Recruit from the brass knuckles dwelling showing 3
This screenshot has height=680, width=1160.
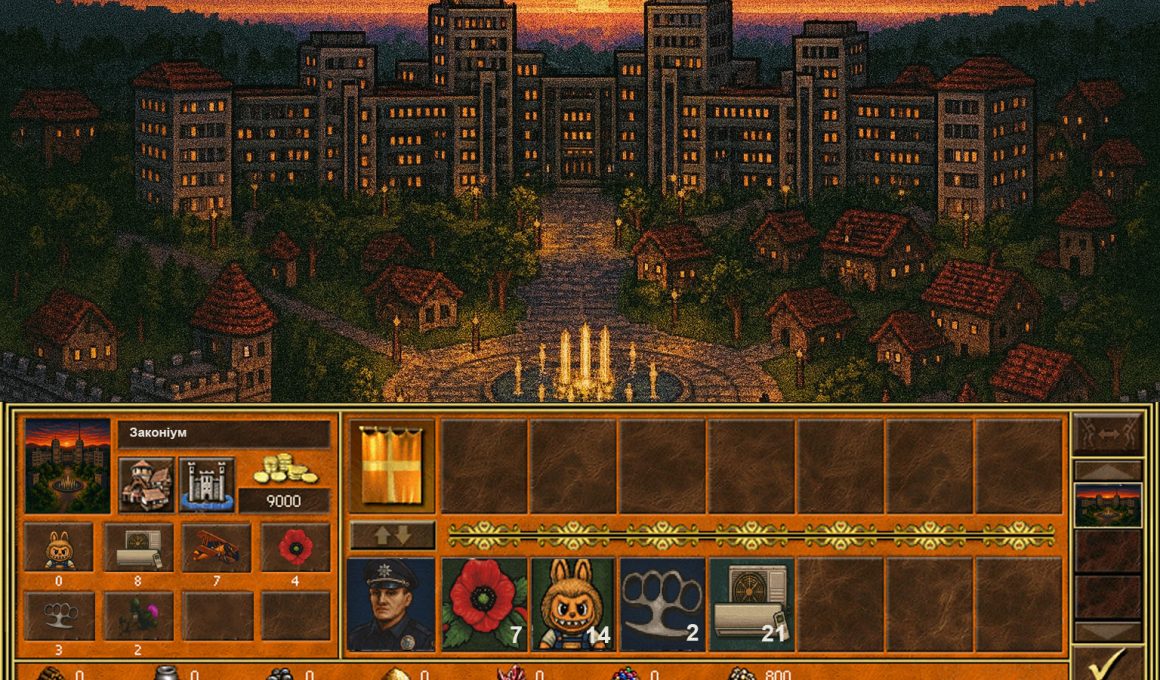pyautogui.click(x=59, y=615)
